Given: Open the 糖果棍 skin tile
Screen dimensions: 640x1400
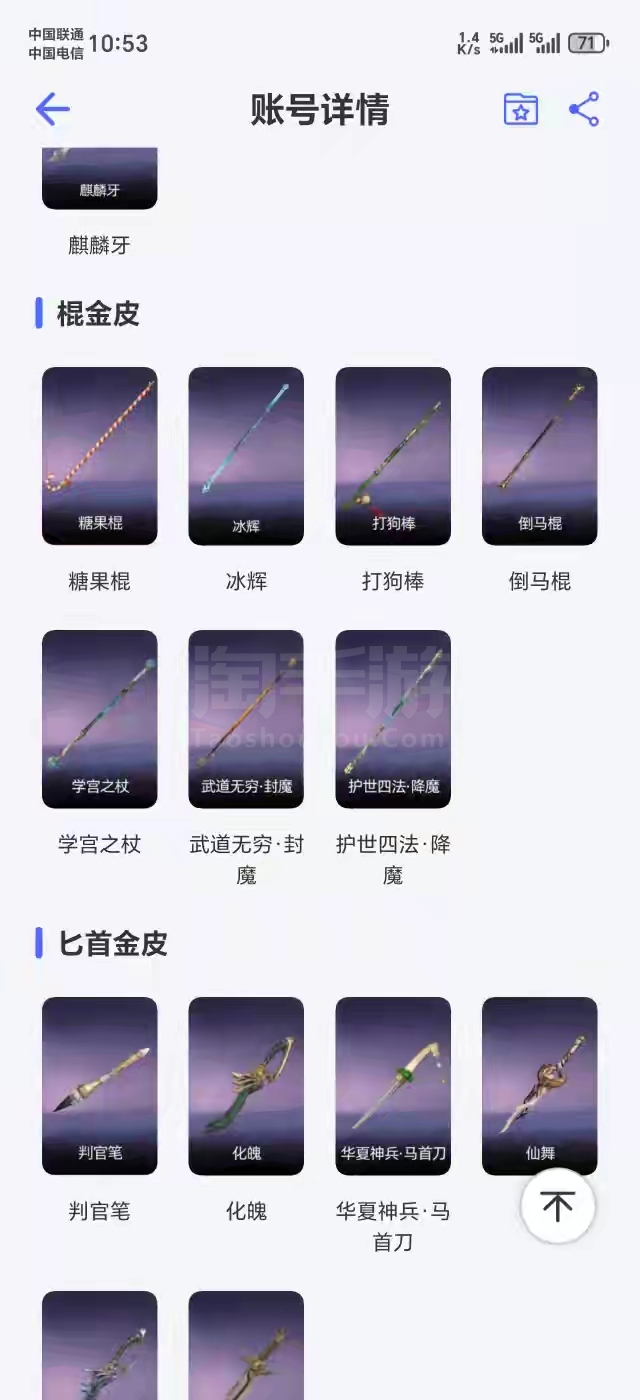Looking at the screenshot, I should coord(99,455).
